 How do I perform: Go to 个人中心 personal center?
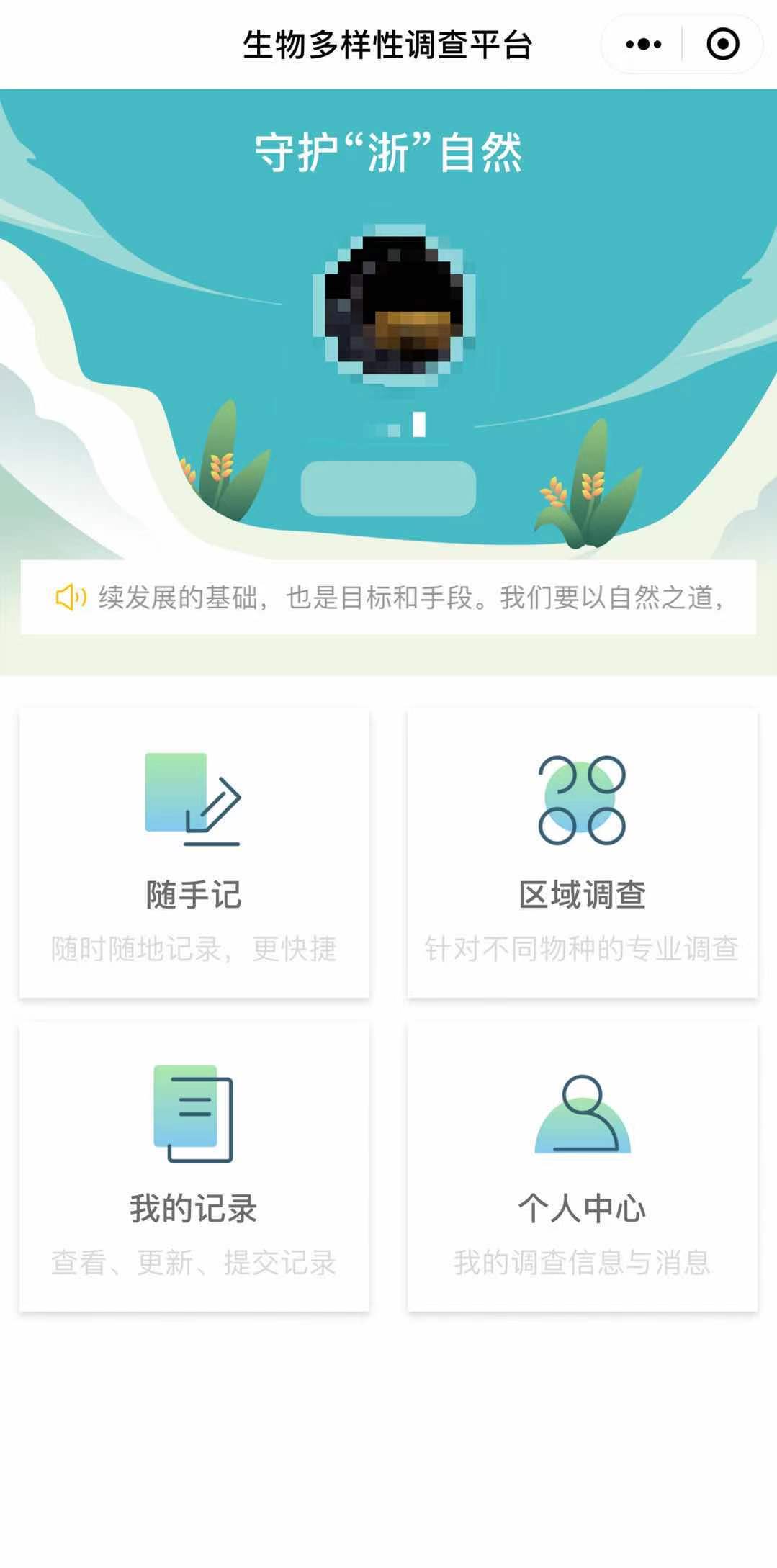(x=582, y=1166)
